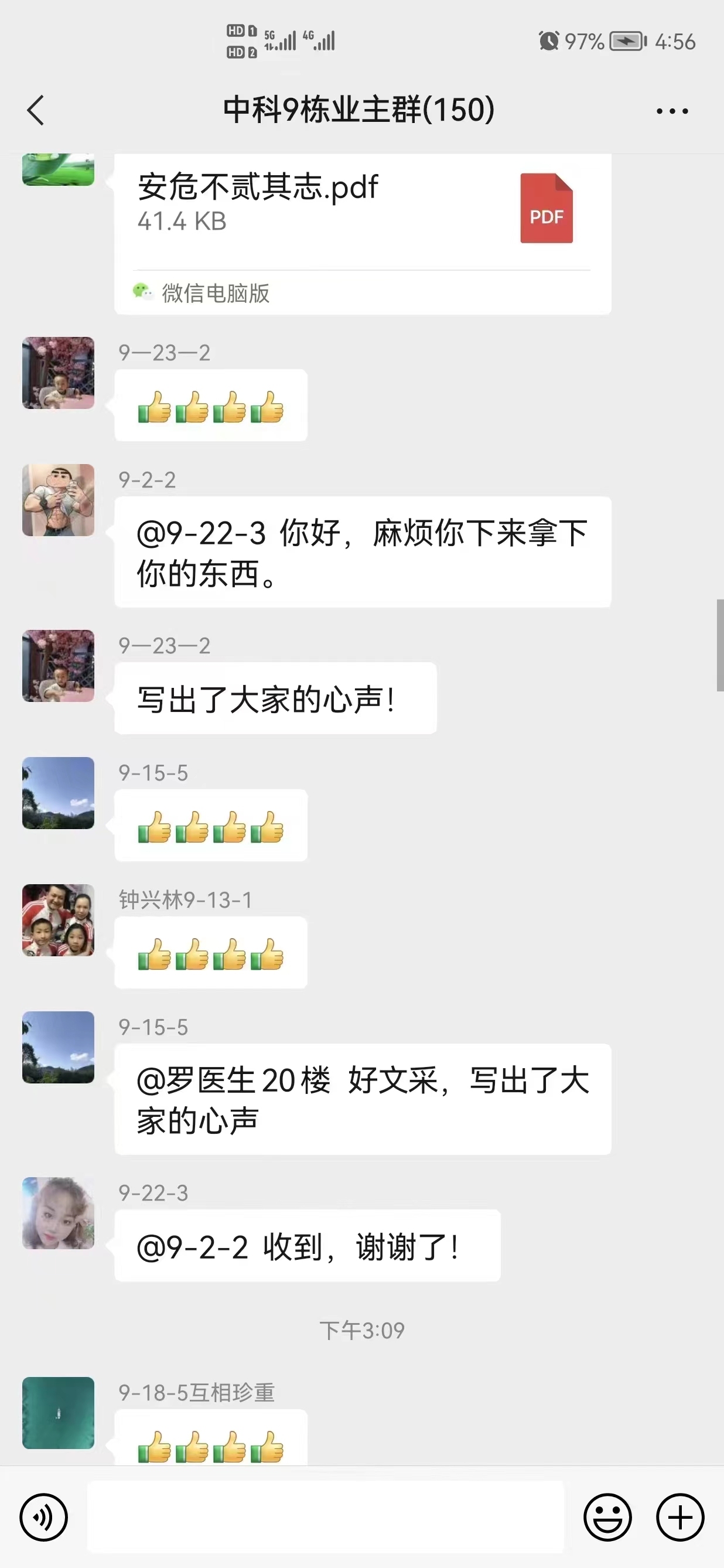This screenshot has height=1568, width=724.
Task: Open avatar beside message 写出了大家的心声！
Action: (59, 665)
